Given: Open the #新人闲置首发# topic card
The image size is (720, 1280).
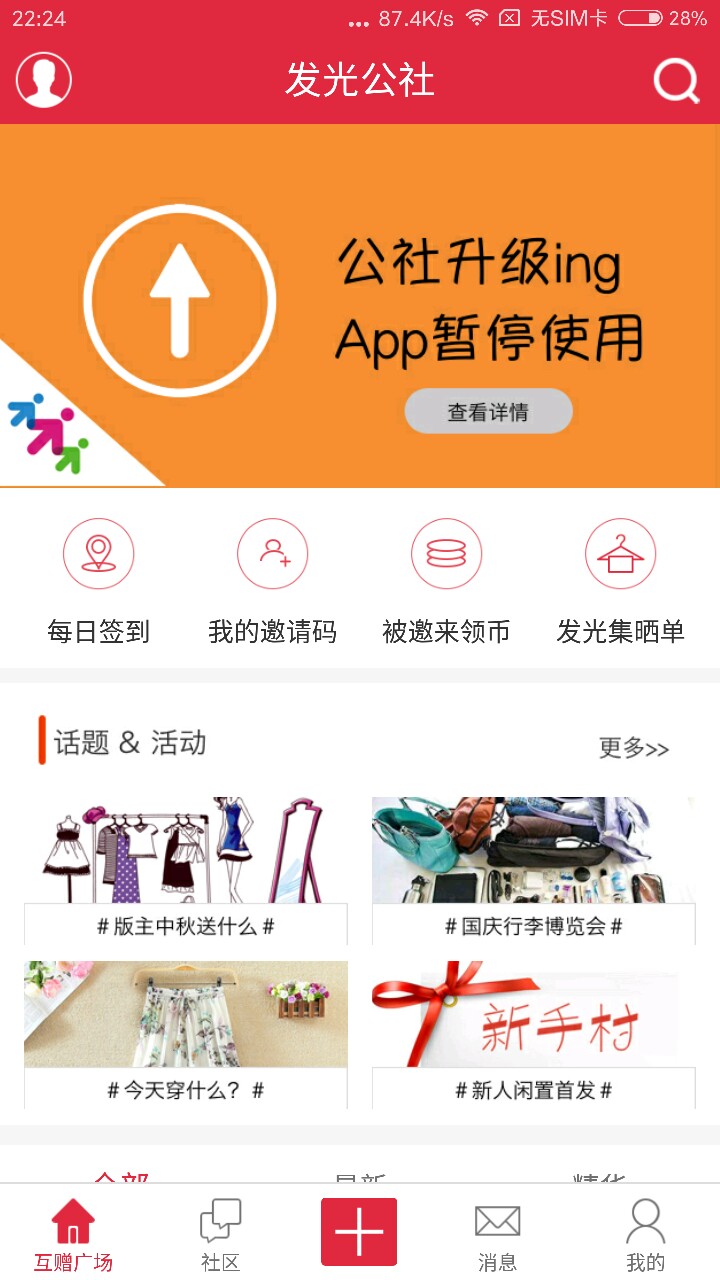Looking at the screenshot, I should (x=534, y=1035).
